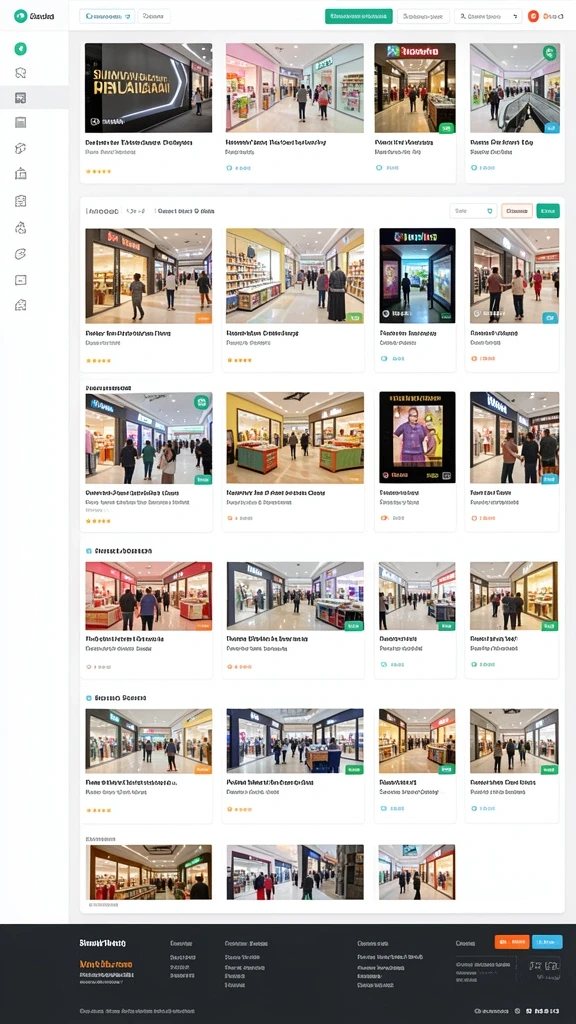Expand the dropdown in the top bar
The height and width of the screenshot is (1024, 576).
coord(488,16)
